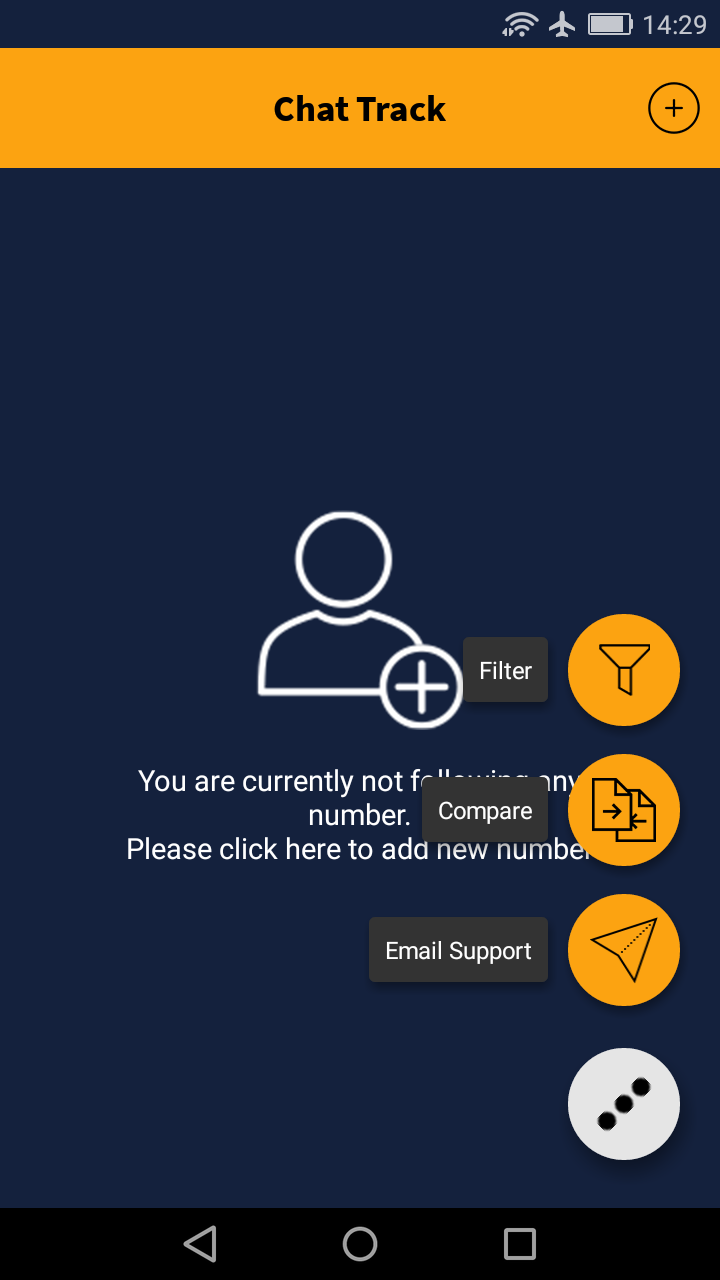The image size is (720, 1280).
Task: Go back with the system back button
Action: pyautogui.click(x=200, y=1244)
